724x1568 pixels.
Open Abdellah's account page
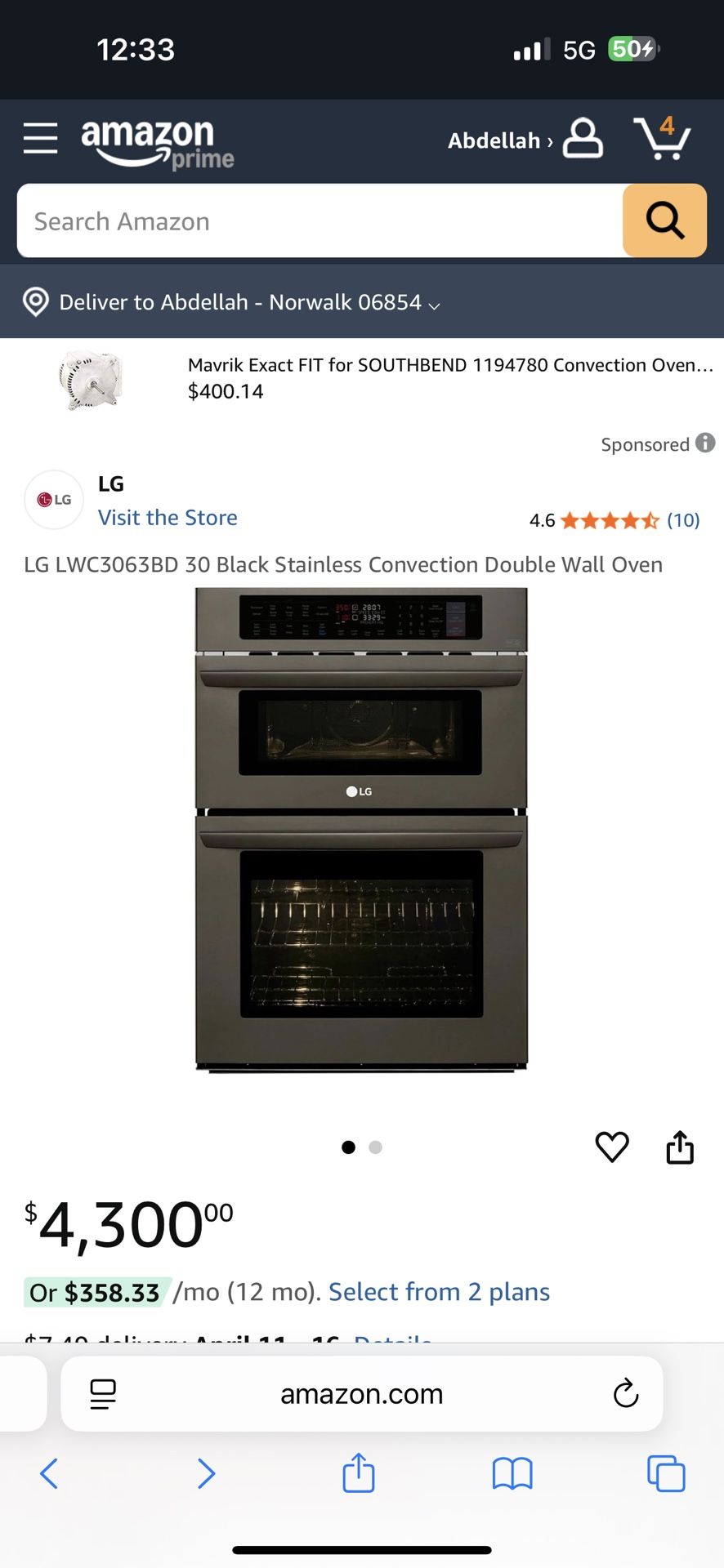(x=525, y=139)
